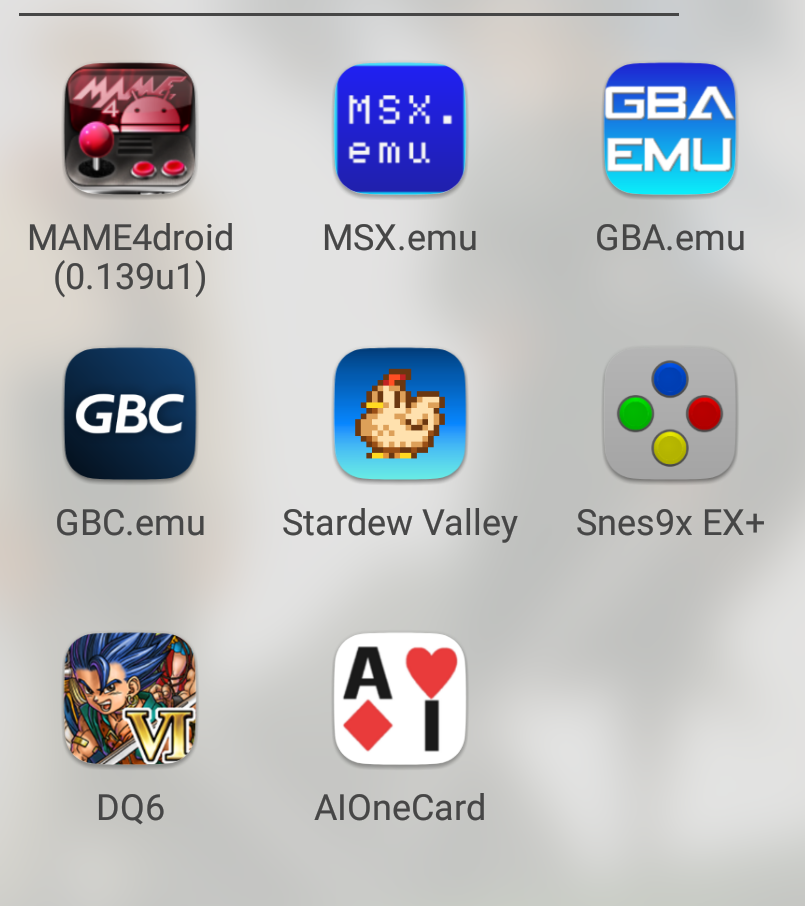This screenshot has height=906, width=805.
Task: Open Snes9x EX+ emulator
Action: tap(670, 414)
